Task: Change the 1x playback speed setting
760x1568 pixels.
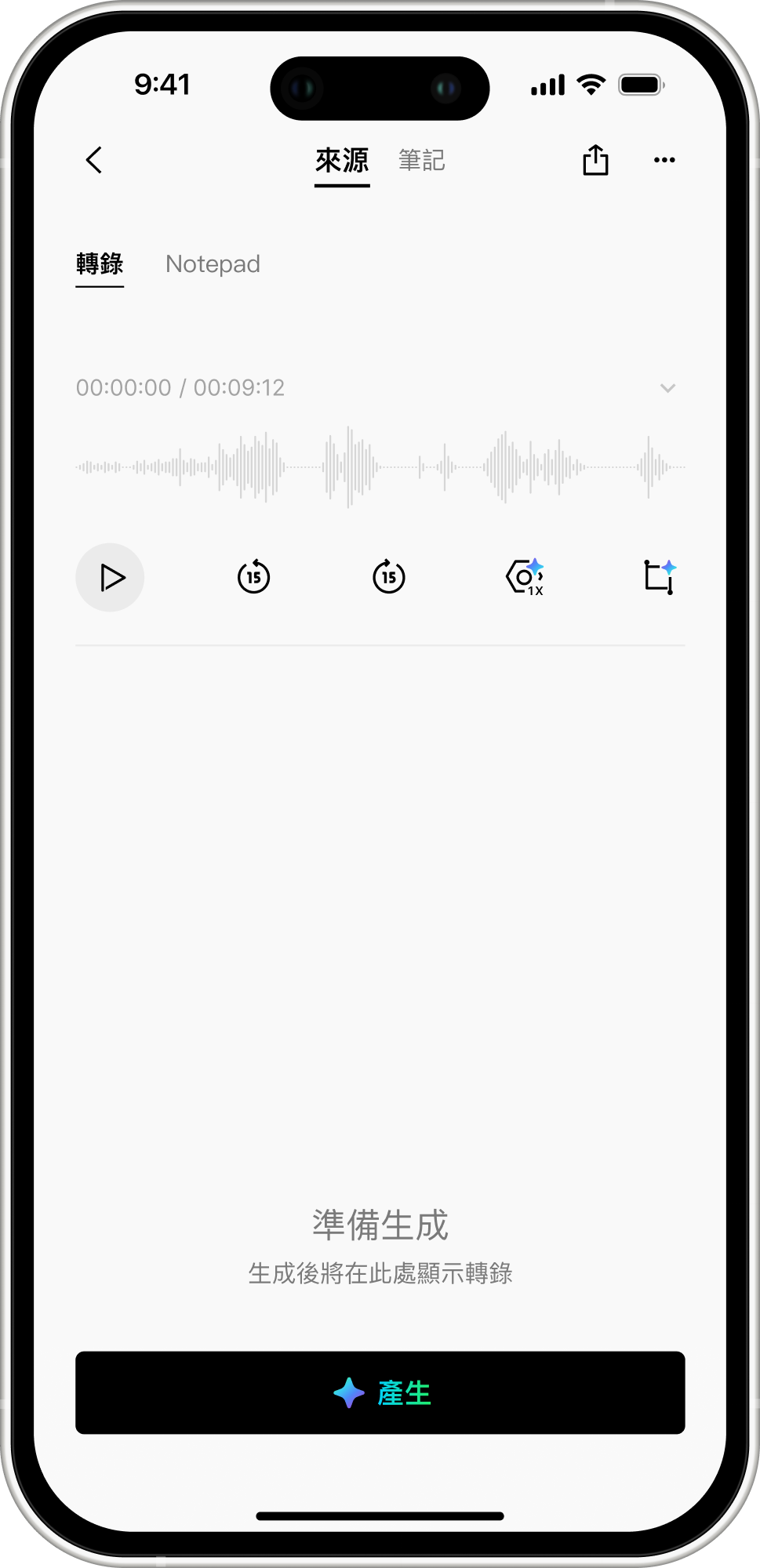Action: point(525,578)
